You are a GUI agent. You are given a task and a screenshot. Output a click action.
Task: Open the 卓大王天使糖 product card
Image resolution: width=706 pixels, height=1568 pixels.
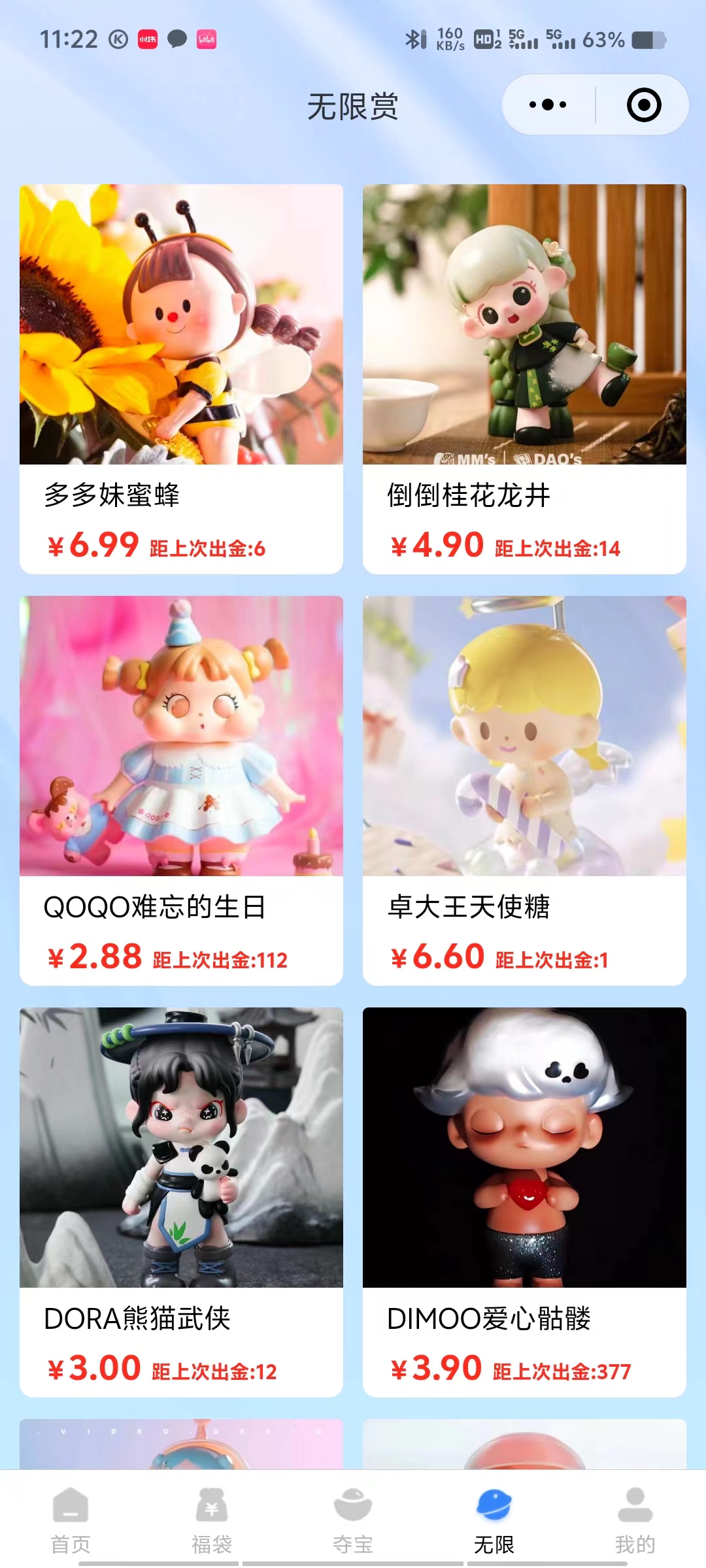pyautogui.click(x=524, y=791)
